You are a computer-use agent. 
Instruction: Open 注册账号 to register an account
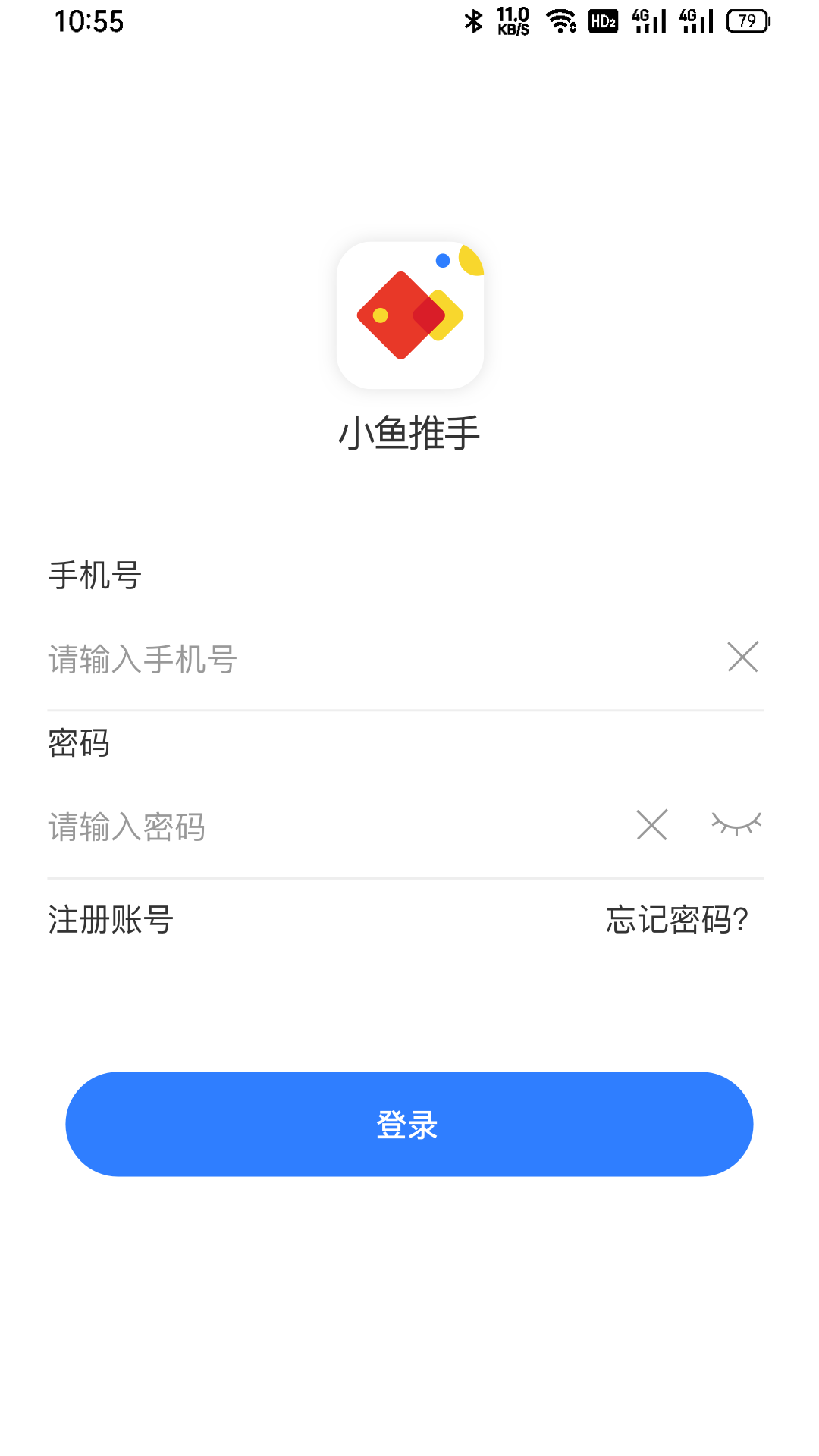[111, 920]
